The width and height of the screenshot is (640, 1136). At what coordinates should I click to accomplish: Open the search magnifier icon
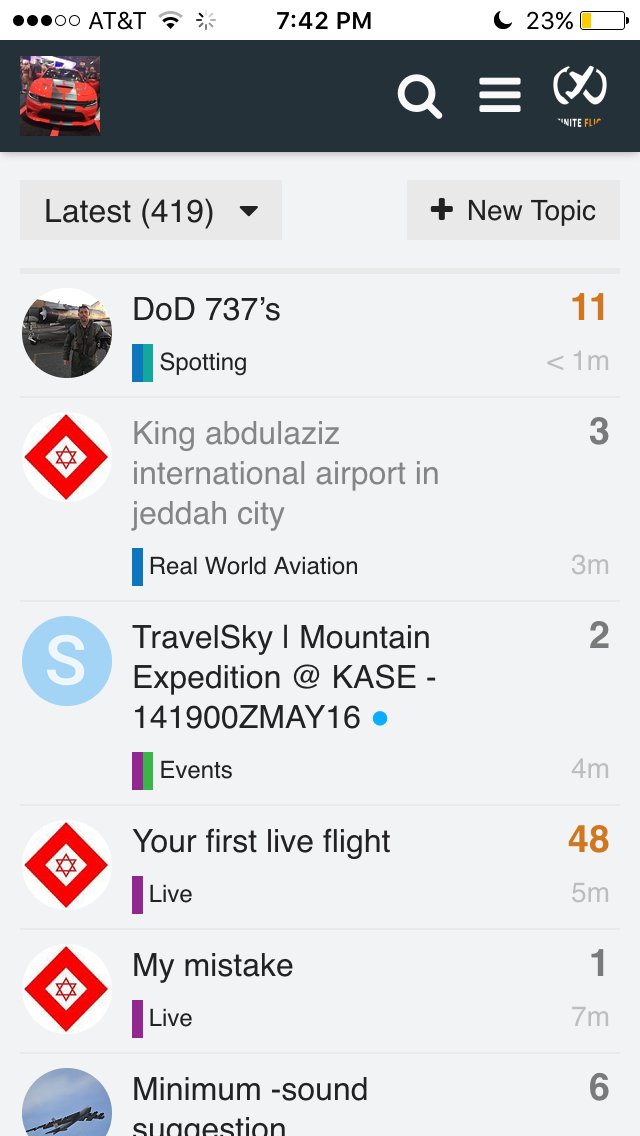click(x=419, y=96)
